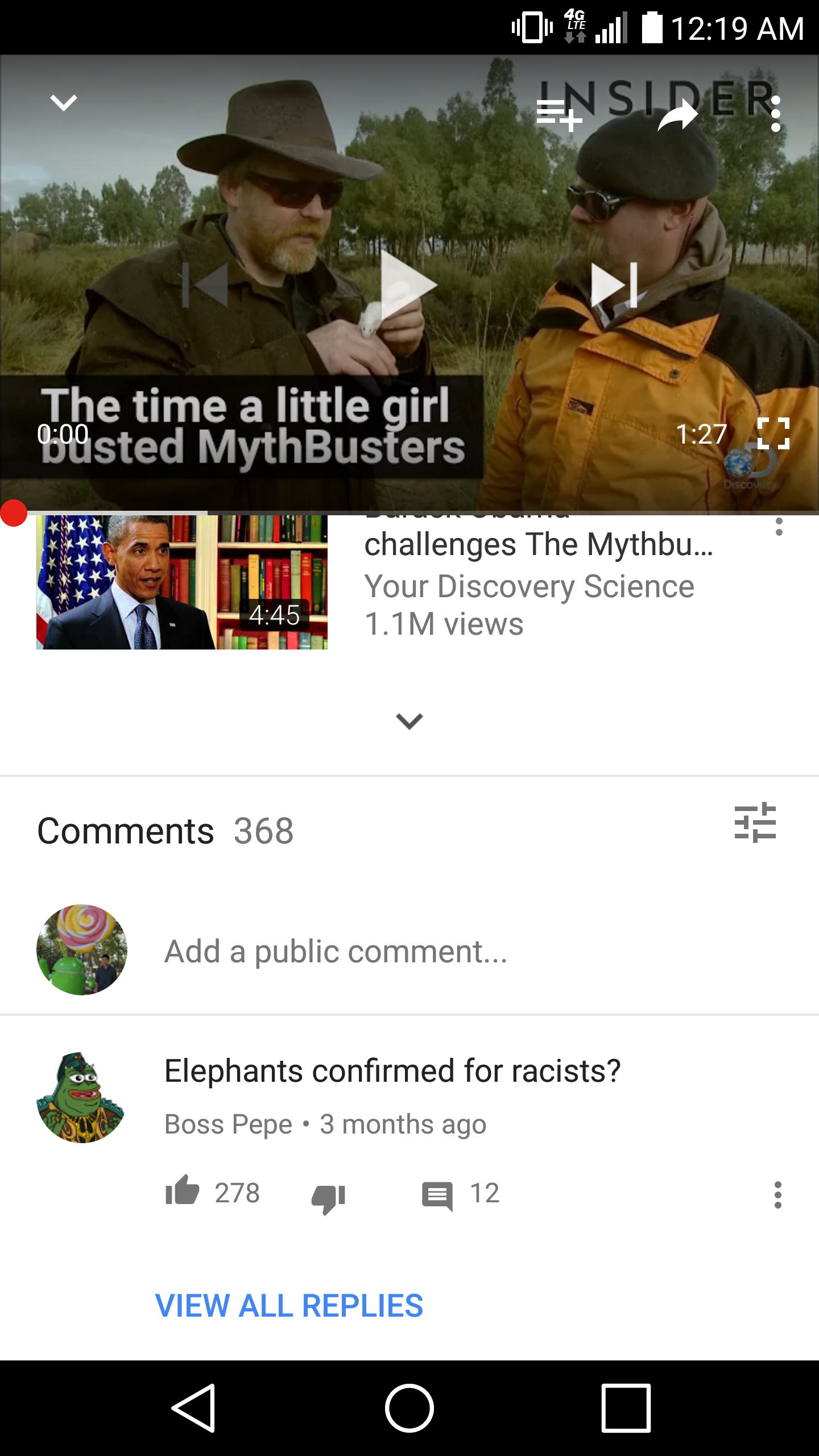The height and width of the screenshot is (1456, 819).
Task: Dislike Boss Pepe's comment
Action: click(329, 1198)
